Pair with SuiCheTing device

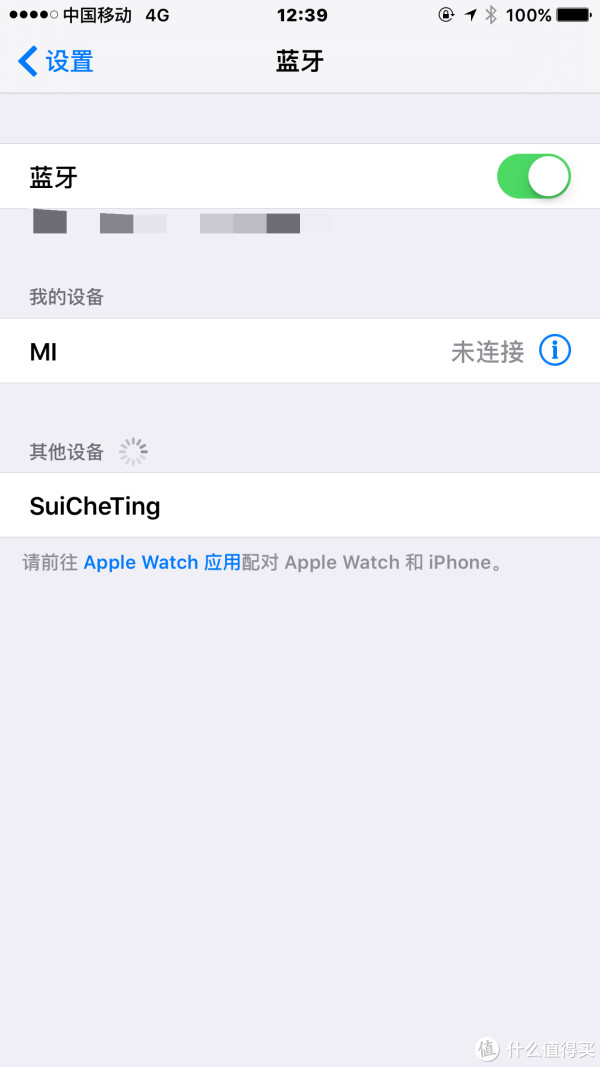coord(300,506)
